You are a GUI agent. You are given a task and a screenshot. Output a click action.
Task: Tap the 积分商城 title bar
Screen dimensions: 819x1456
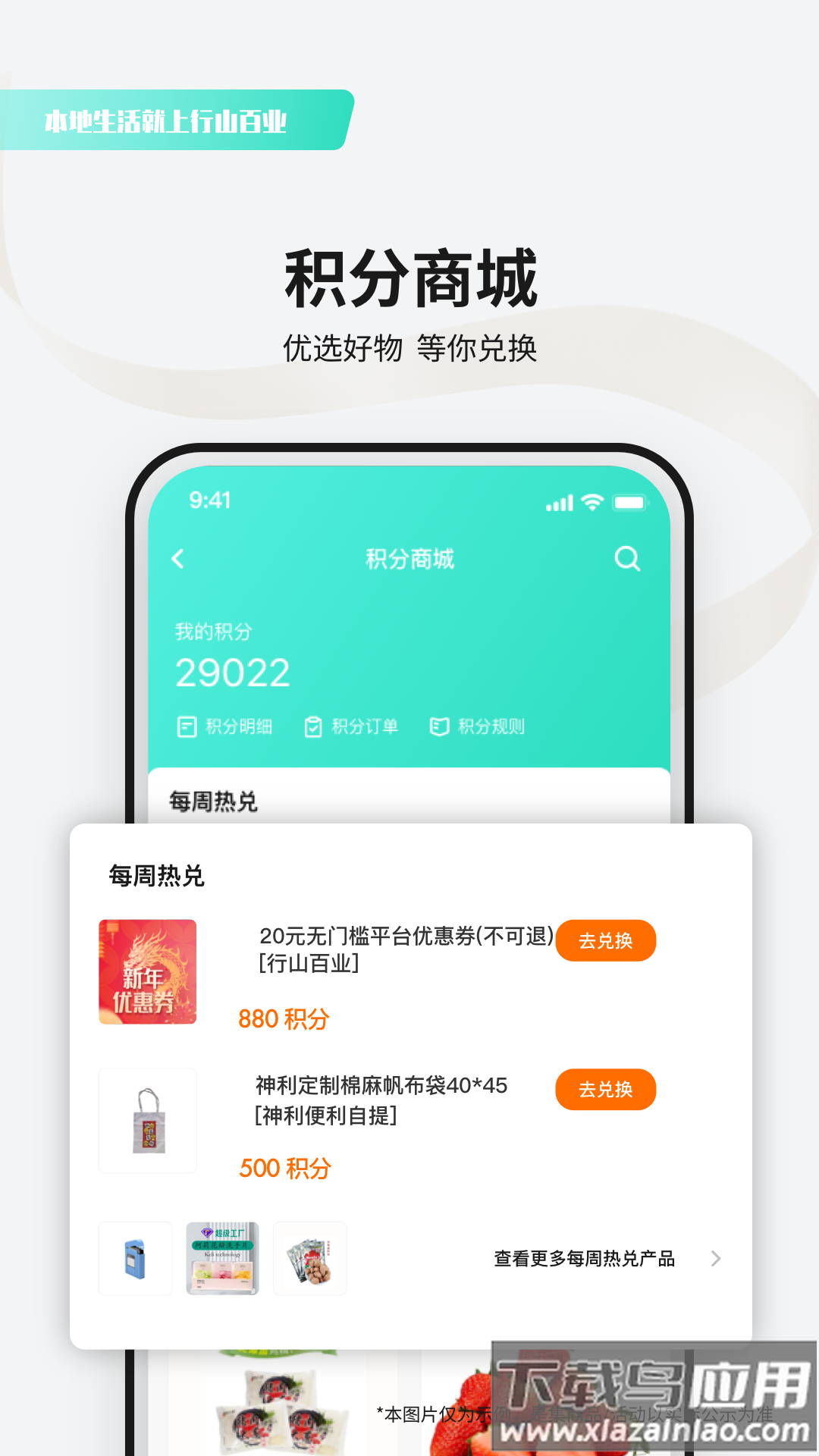pos(409,558)
